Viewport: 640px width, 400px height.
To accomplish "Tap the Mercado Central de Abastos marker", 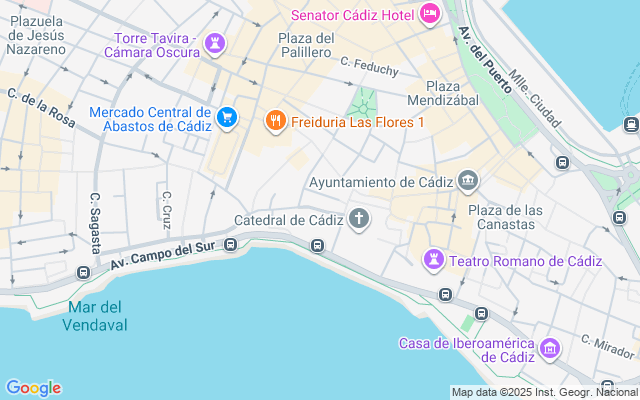I will pos(227,118).
